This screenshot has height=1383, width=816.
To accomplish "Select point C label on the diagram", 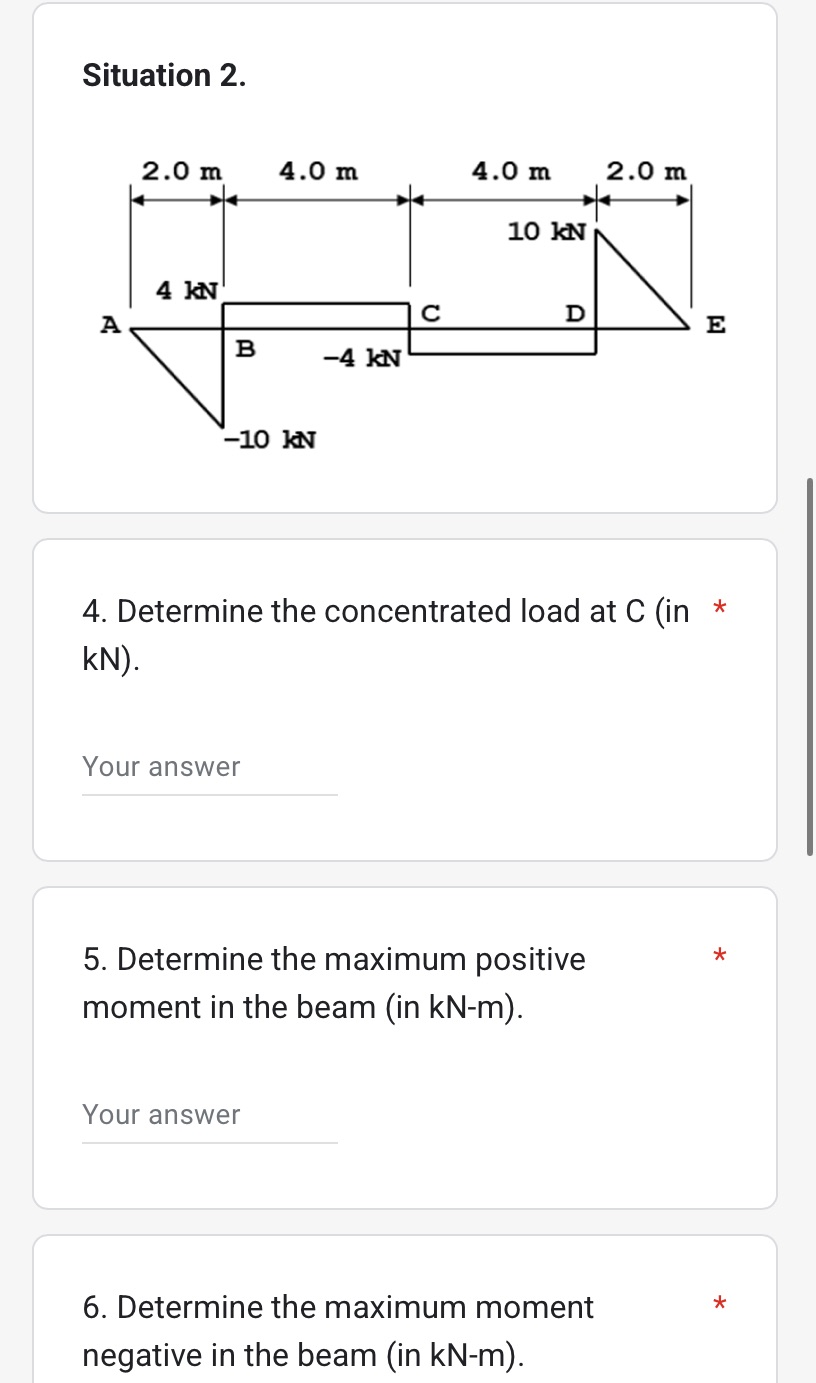I will point(431,313).
